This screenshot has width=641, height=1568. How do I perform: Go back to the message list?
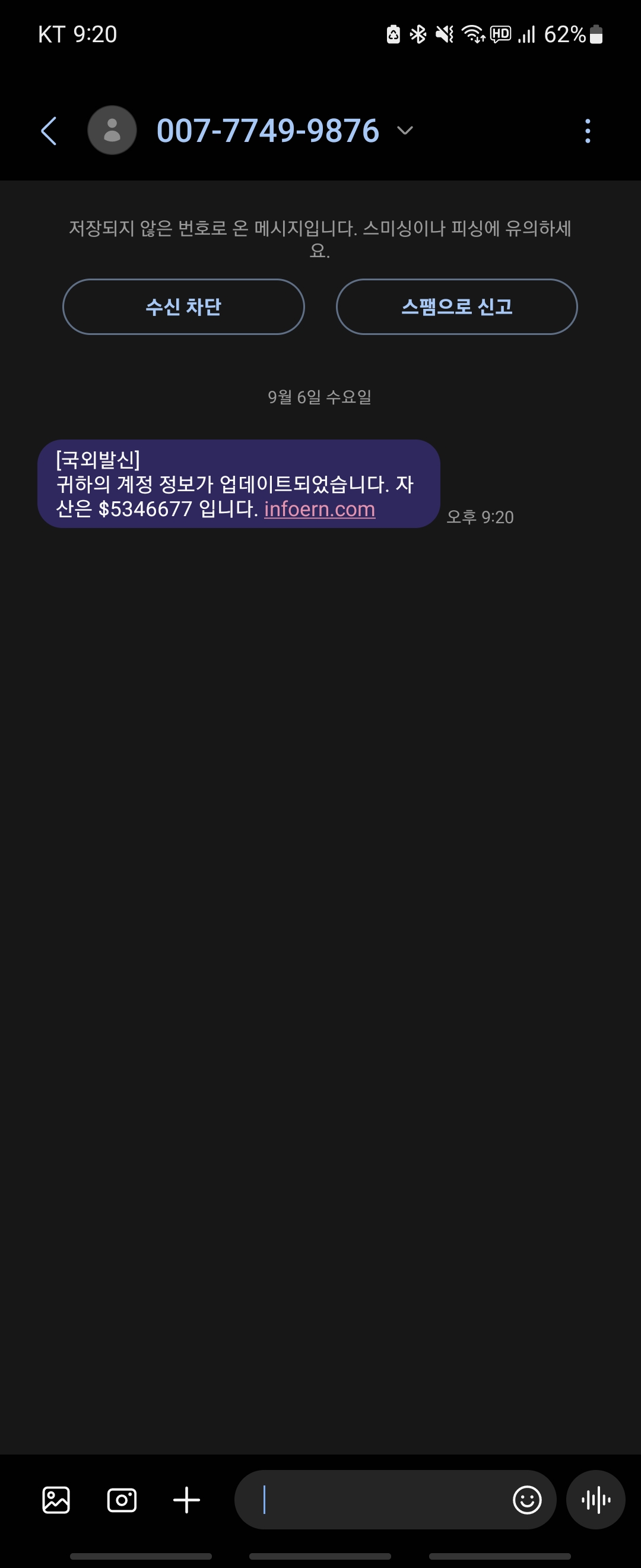[49, 131]
